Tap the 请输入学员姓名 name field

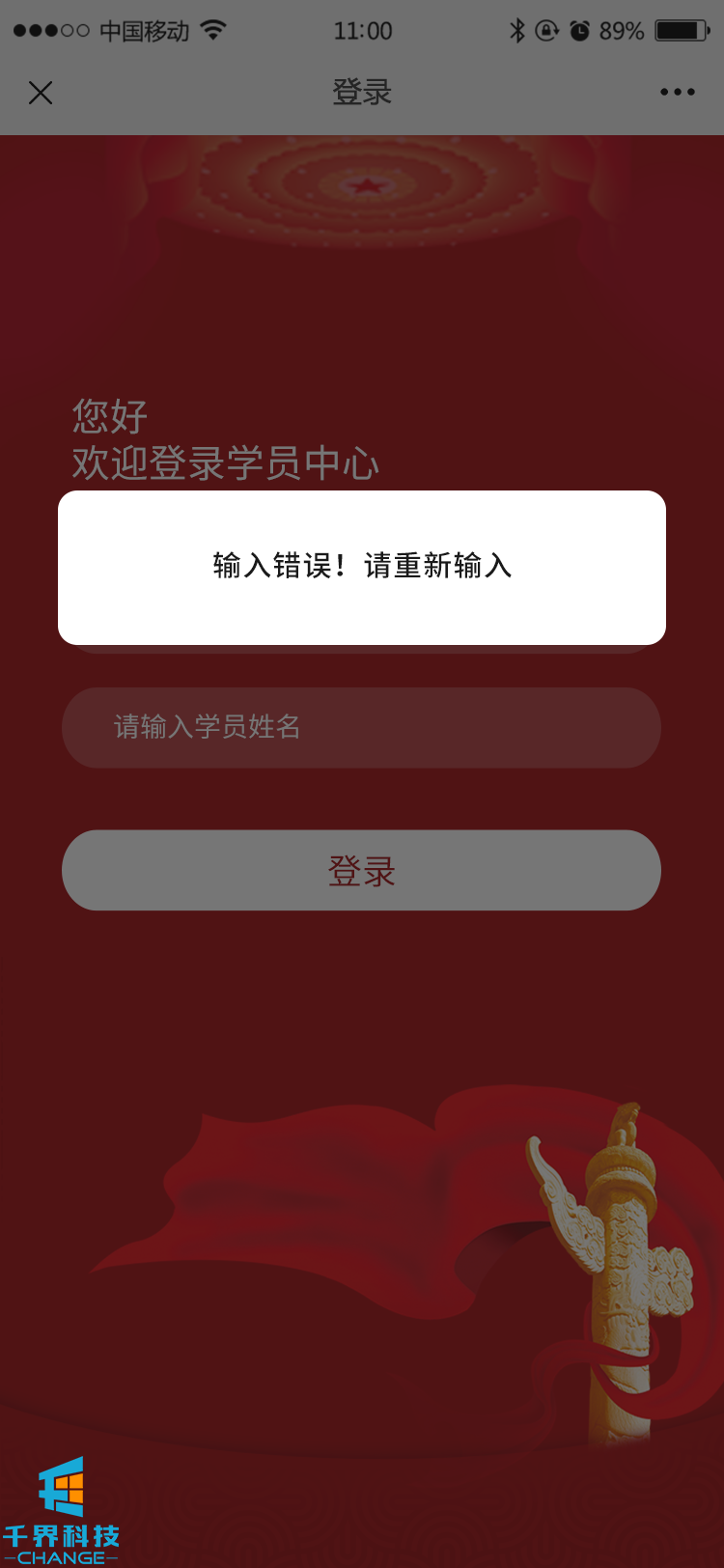click(361, 727)
